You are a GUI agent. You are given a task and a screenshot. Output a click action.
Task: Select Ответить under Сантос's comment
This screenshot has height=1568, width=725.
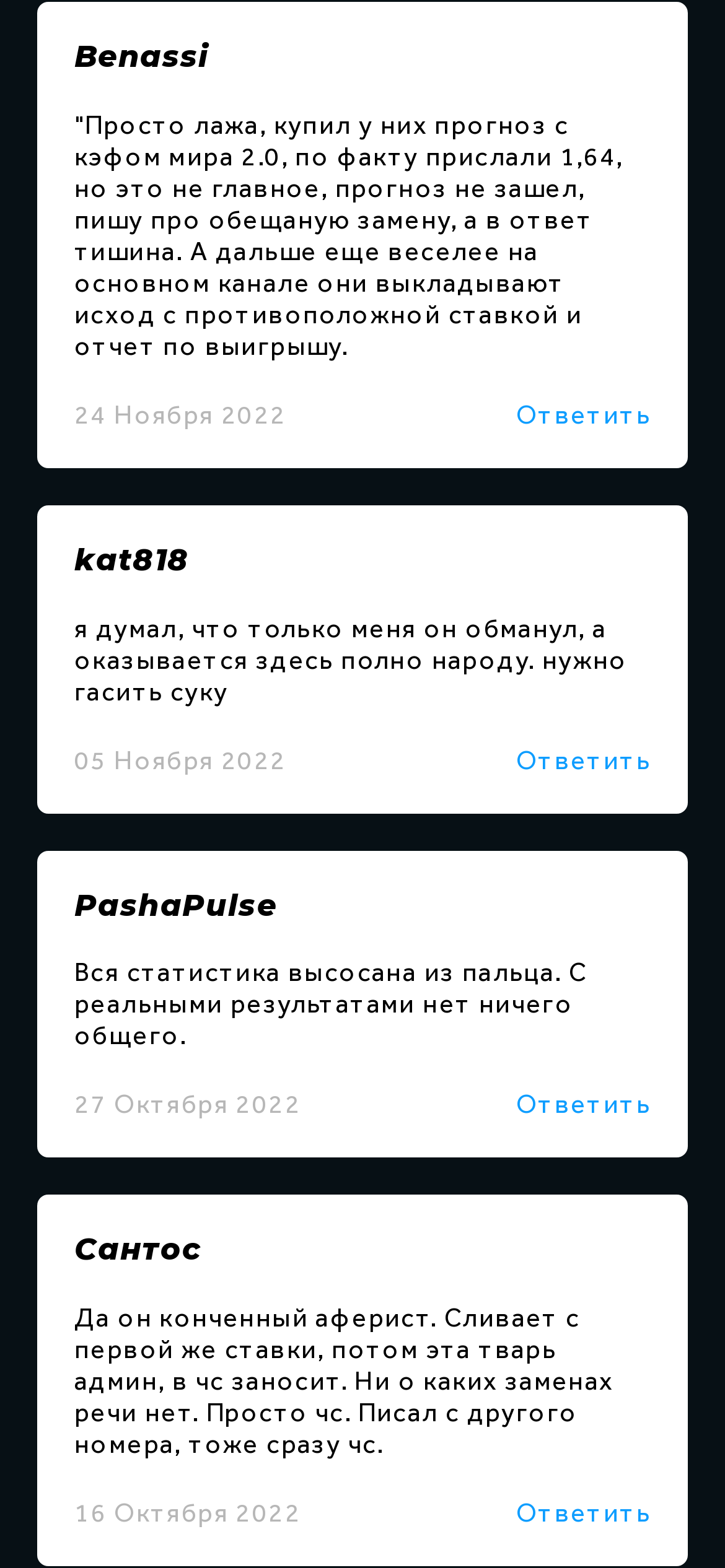pyautogui.click(x=583, y=1514)
